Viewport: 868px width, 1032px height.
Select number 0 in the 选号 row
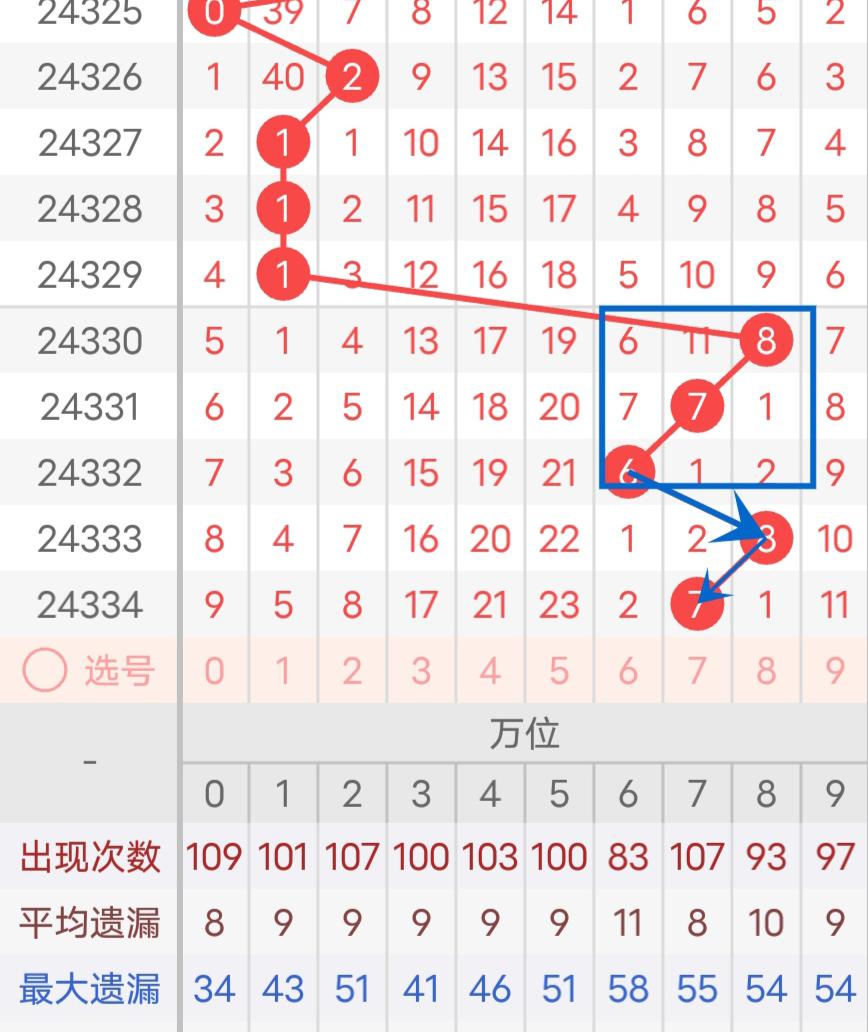[214, 671]
